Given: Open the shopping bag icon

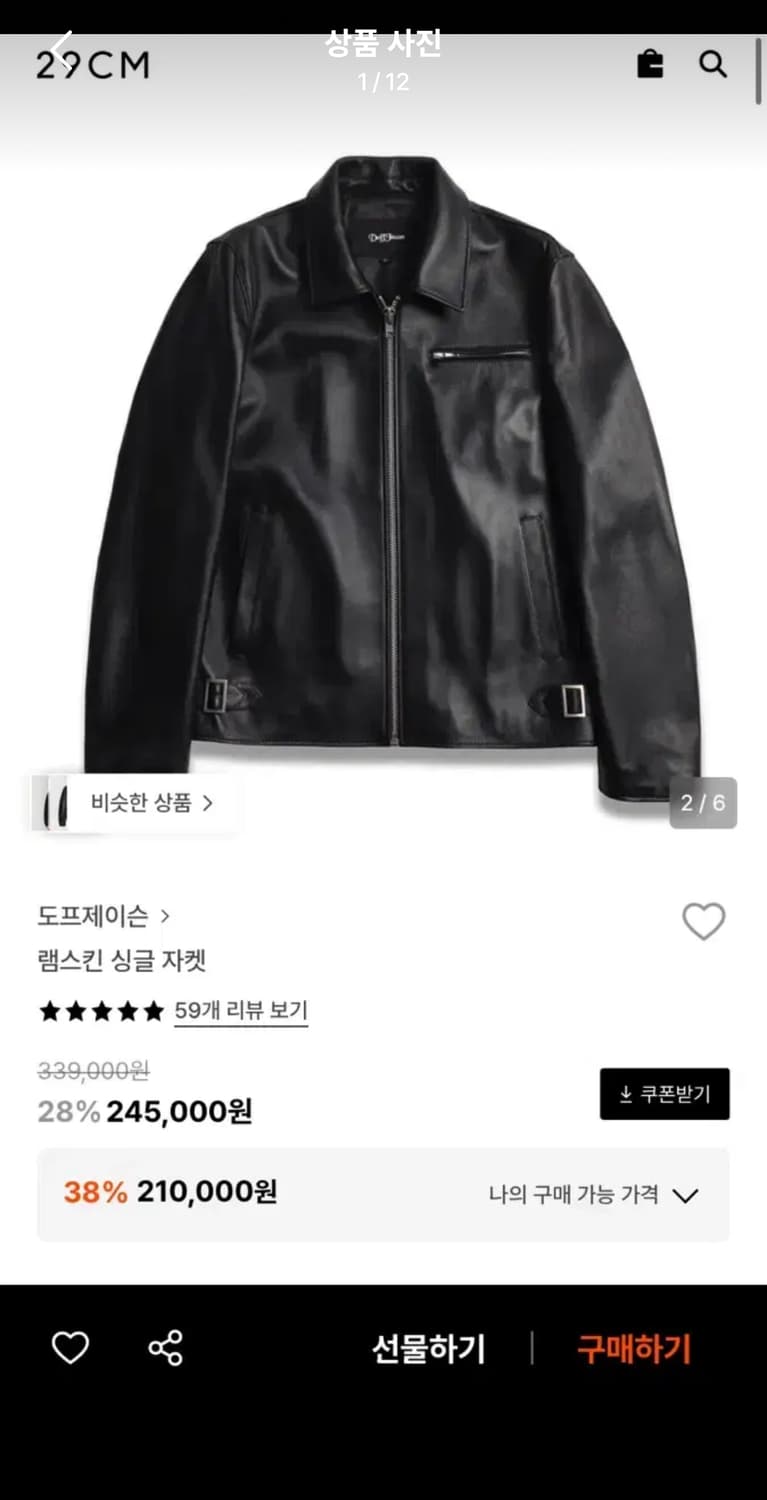Looking at the screenshot, I should point(650,64).
